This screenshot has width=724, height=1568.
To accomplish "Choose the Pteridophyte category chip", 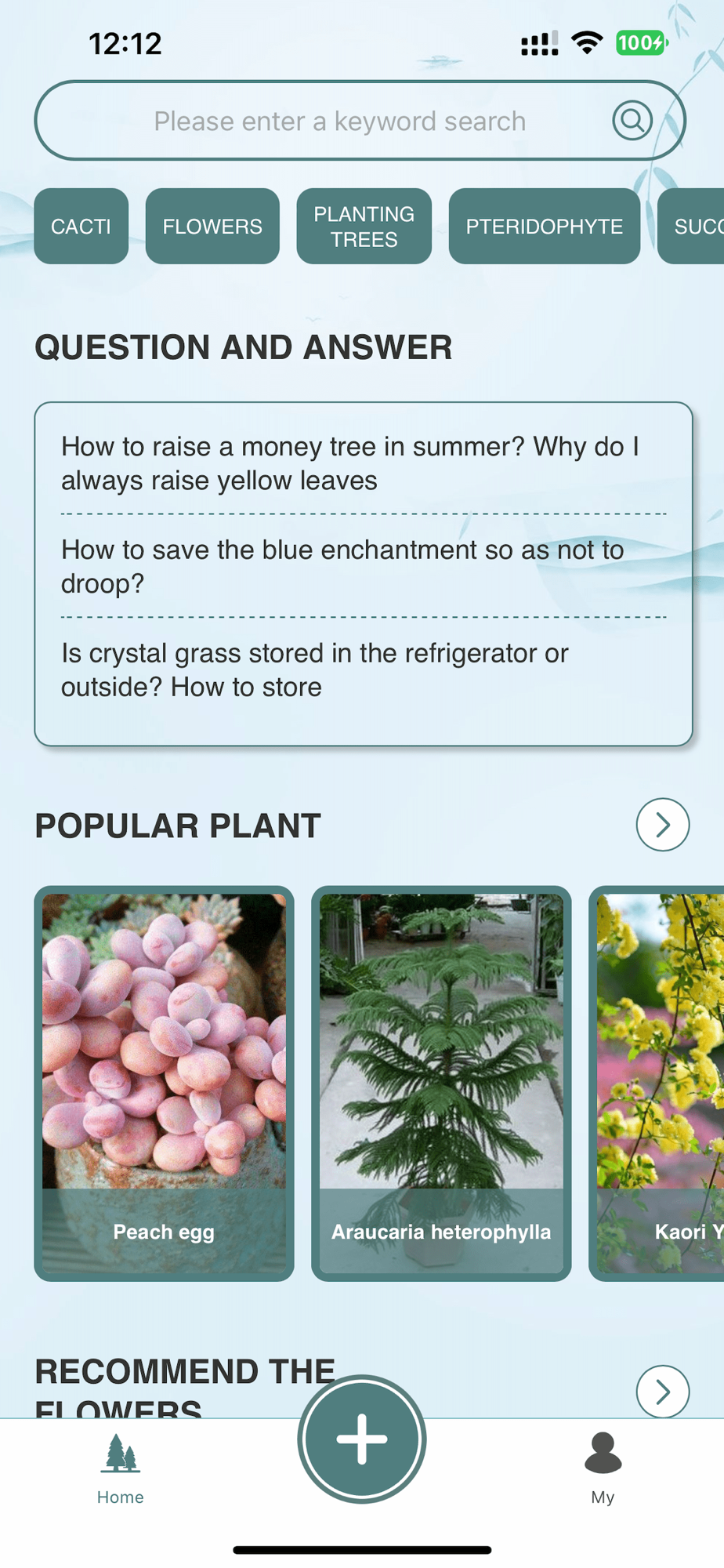I will click(x=544, y=227).
